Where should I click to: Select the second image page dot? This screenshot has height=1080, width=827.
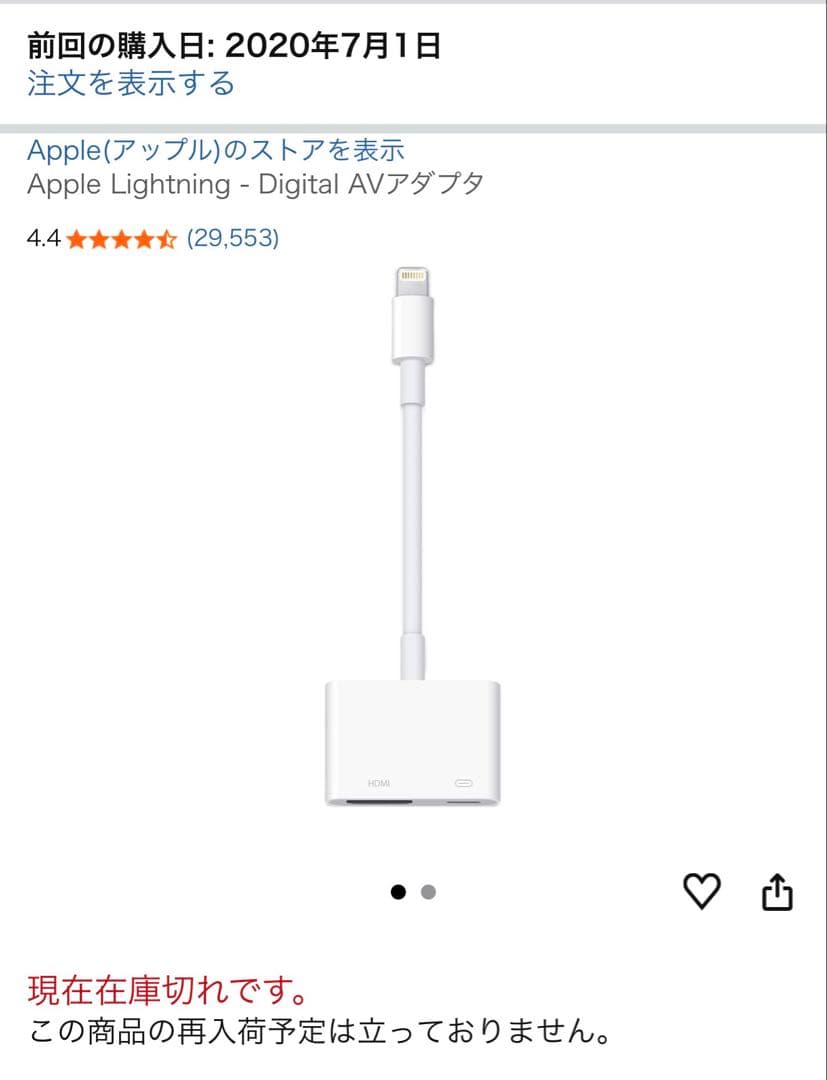(428, 892)
